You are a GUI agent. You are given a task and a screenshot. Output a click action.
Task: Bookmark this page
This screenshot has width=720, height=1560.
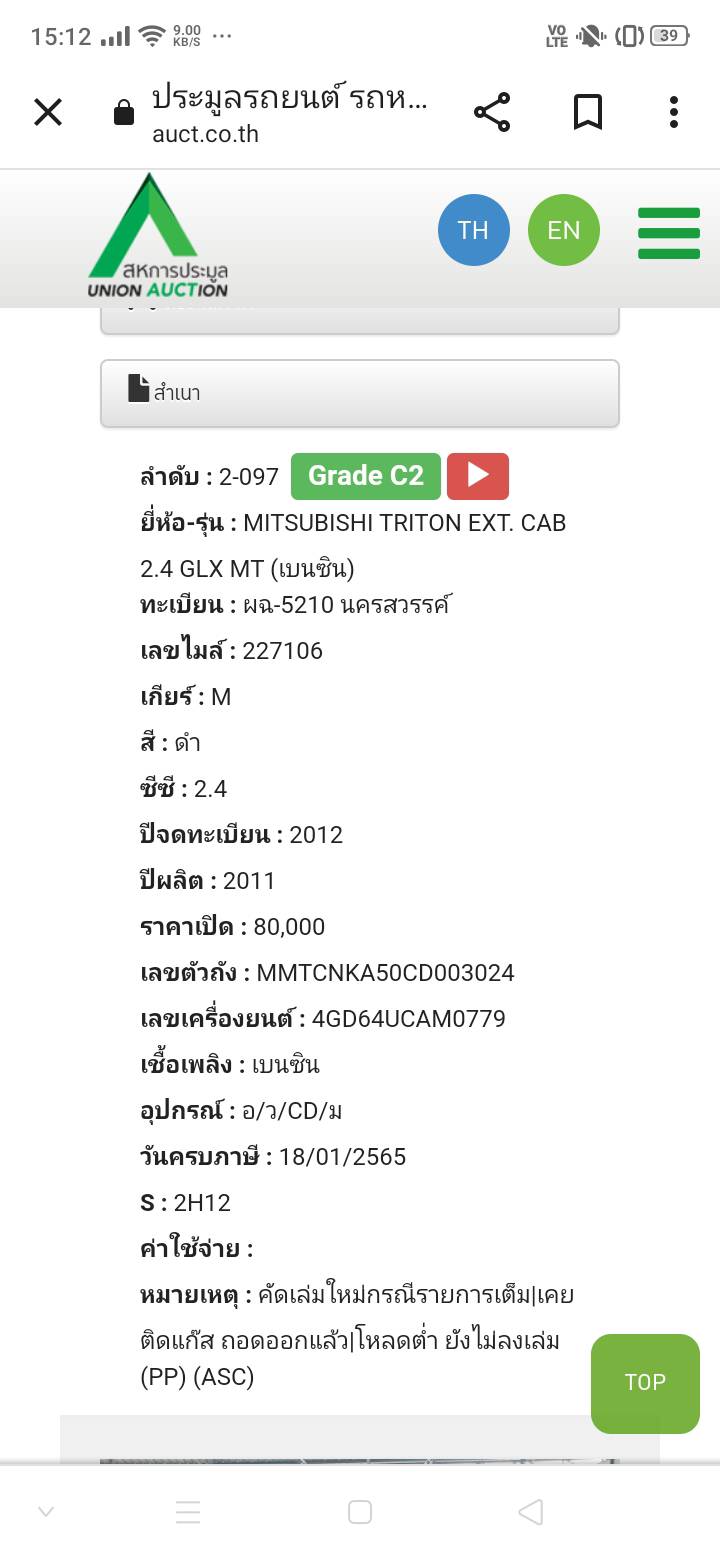588,112
